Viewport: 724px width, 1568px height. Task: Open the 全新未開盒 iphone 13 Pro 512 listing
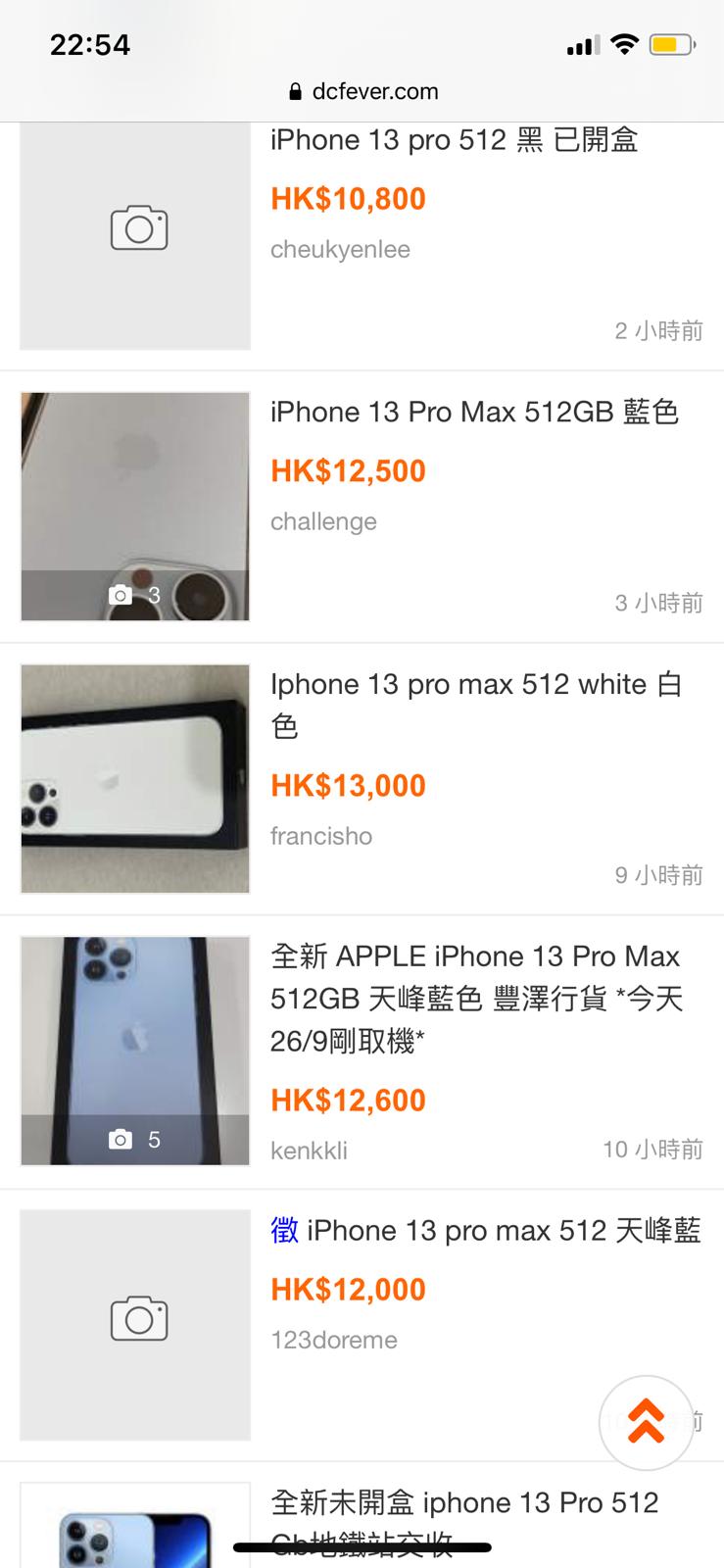(x=464, y=1504)
